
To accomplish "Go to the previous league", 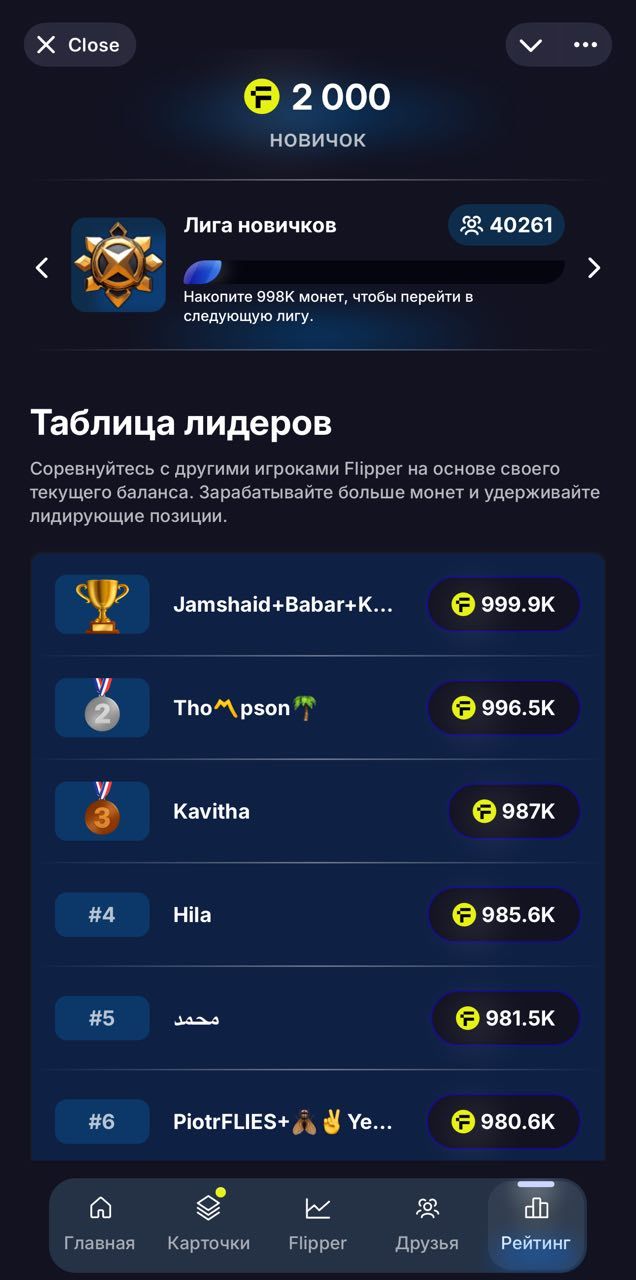I will tap(42, 267).
